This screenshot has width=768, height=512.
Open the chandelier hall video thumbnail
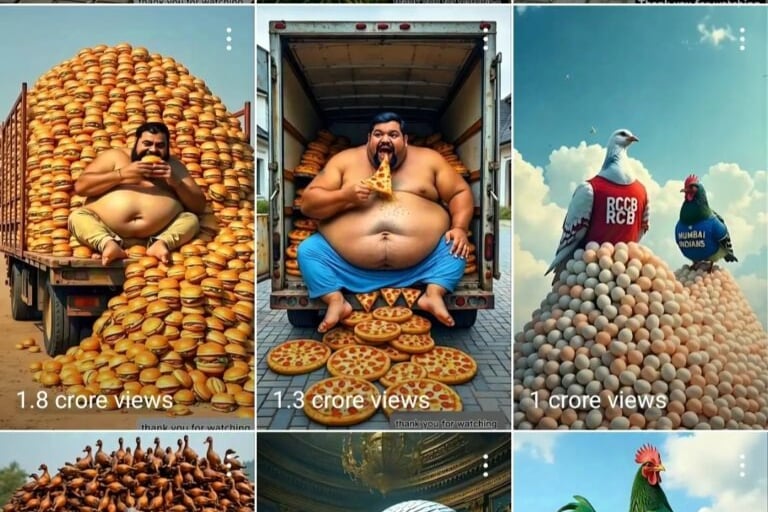383,475
